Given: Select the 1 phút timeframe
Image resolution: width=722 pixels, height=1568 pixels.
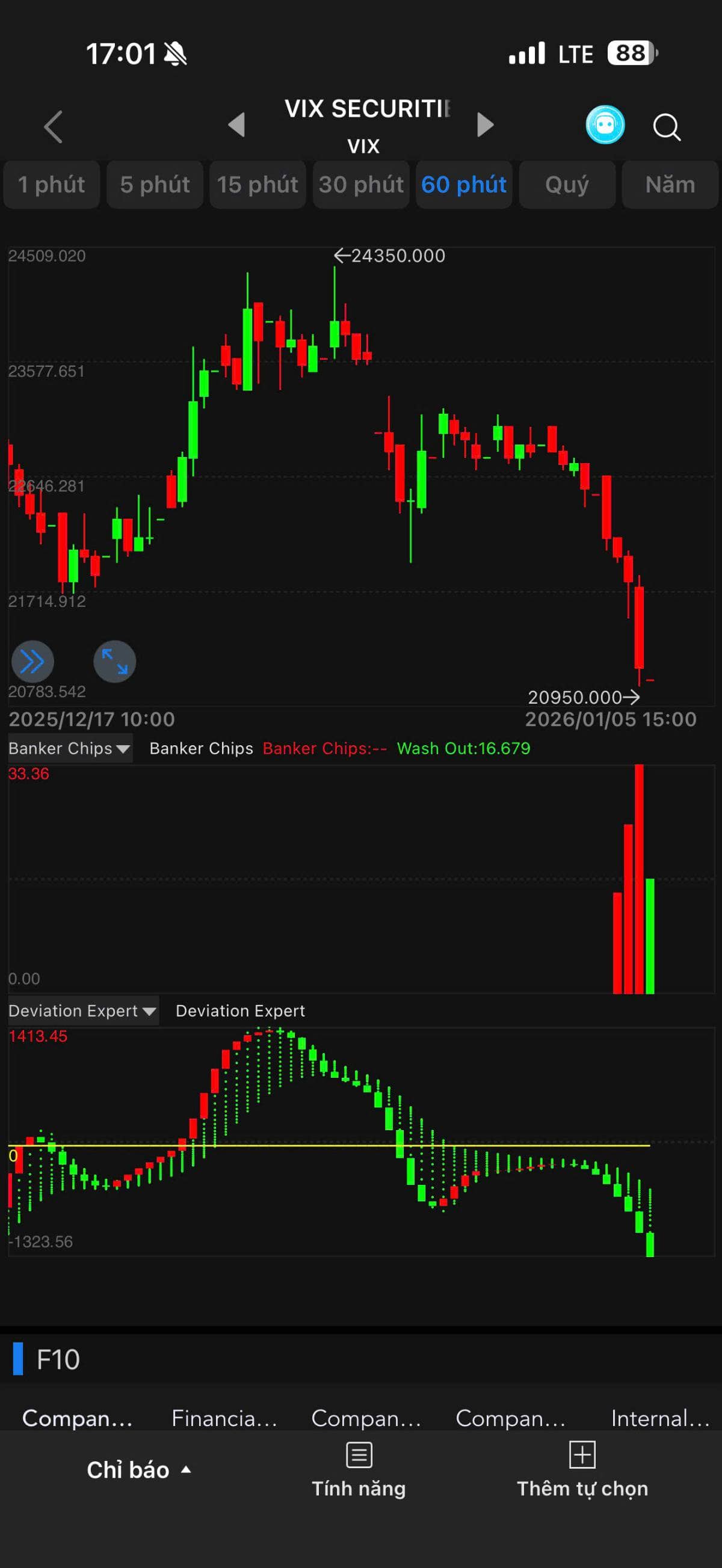Looking at the screenshot, I should [51, 185].
